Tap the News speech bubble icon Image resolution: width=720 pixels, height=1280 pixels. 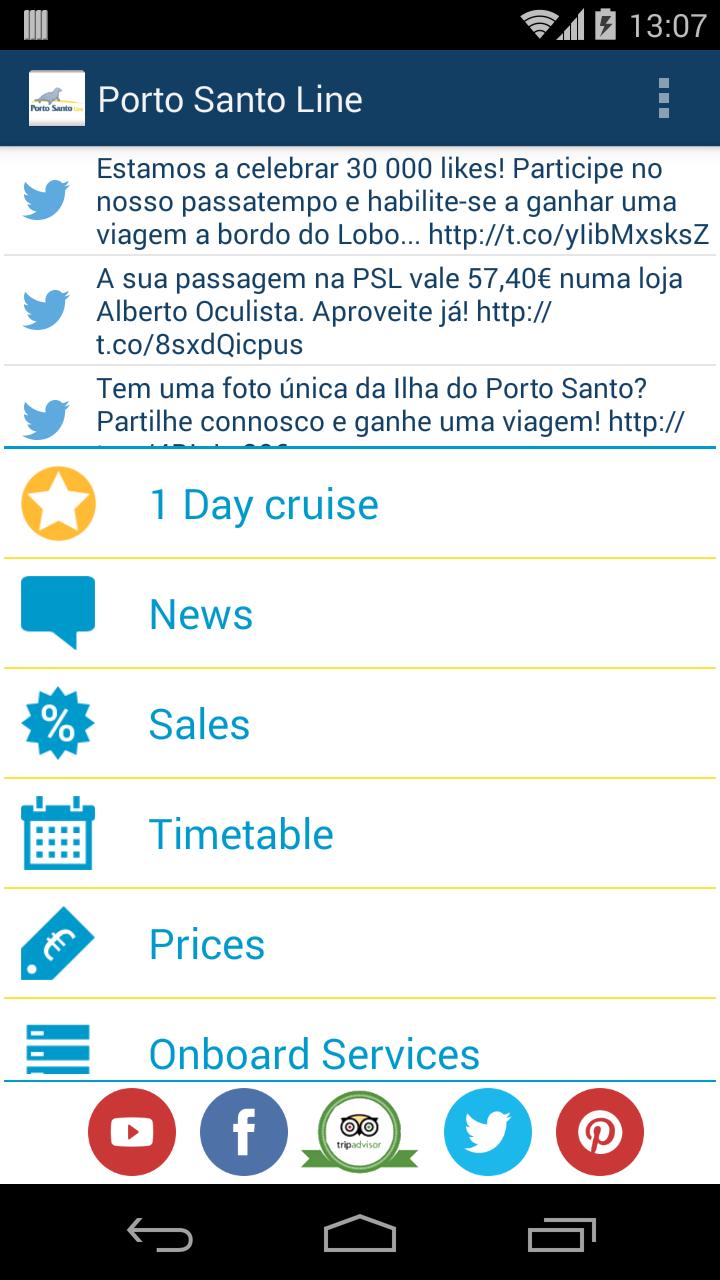[x=57, y=613]
